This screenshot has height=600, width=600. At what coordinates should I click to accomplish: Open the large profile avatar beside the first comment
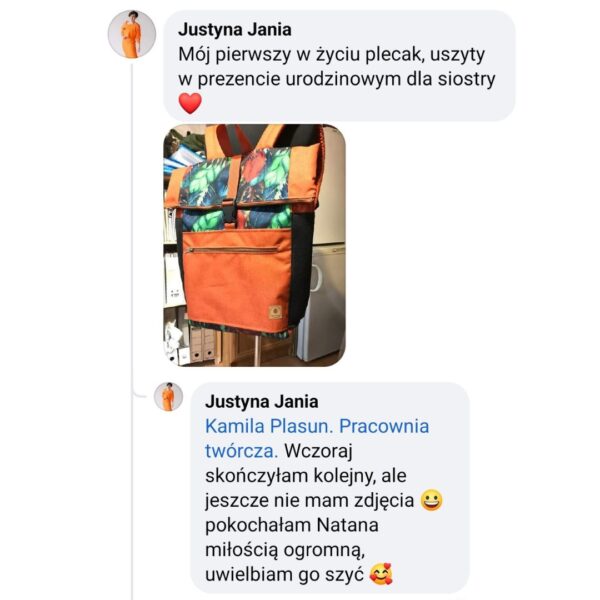[132, 35]
